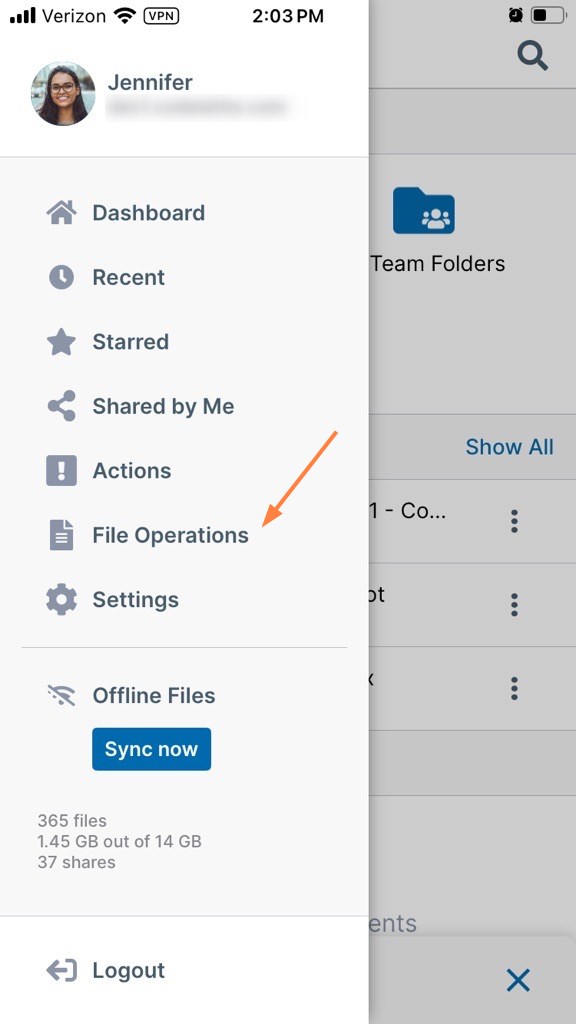Image resolution: width=576 pixels, height=1024 pixels.
Task: Open Jennifer's profile header
Action: [160, 93]
